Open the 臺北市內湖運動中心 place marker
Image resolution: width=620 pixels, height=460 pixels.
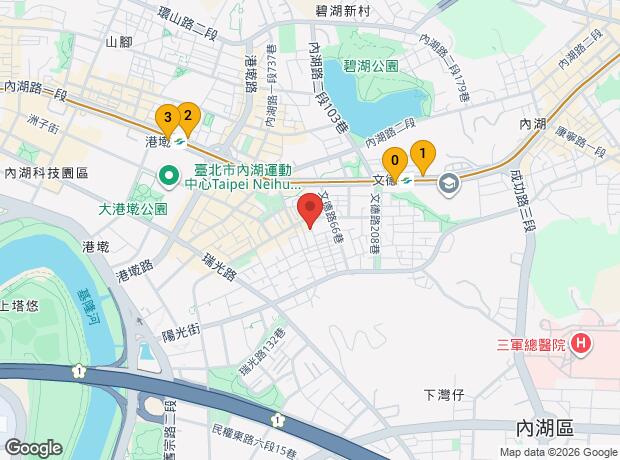[x=169, y=176]
